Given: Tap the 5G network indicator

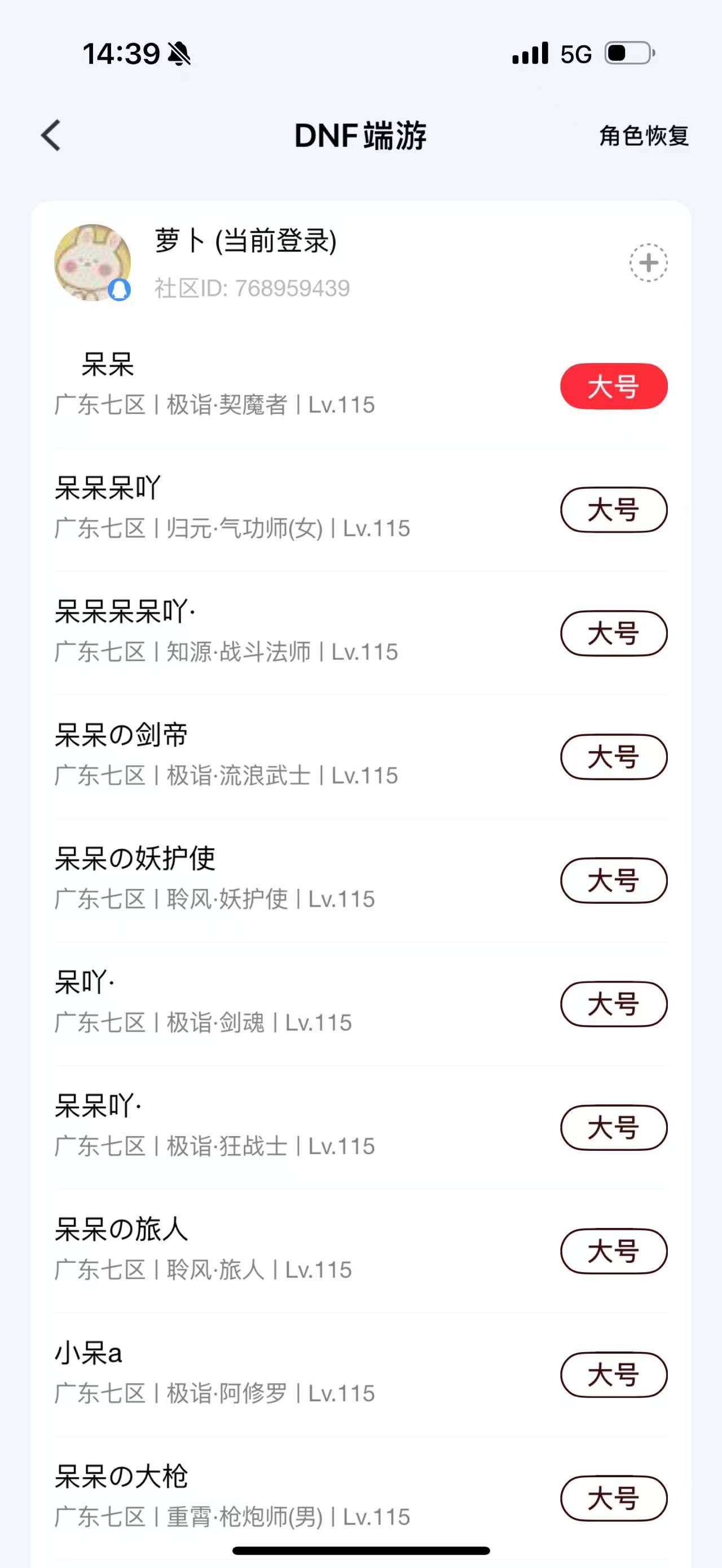Looking at the screenshot, I should point(574,54).
